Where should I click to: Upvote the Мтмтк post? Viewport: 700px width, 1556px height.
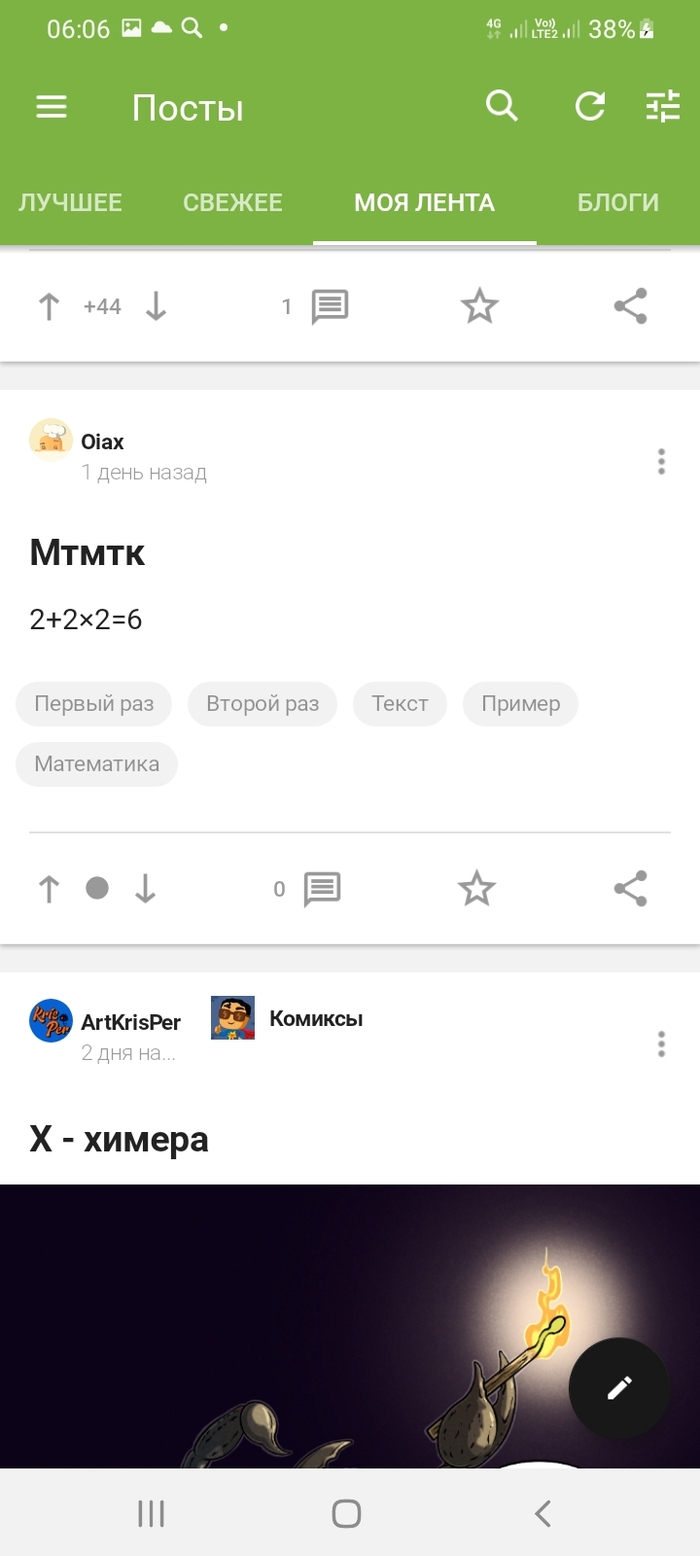pos(48,889)
